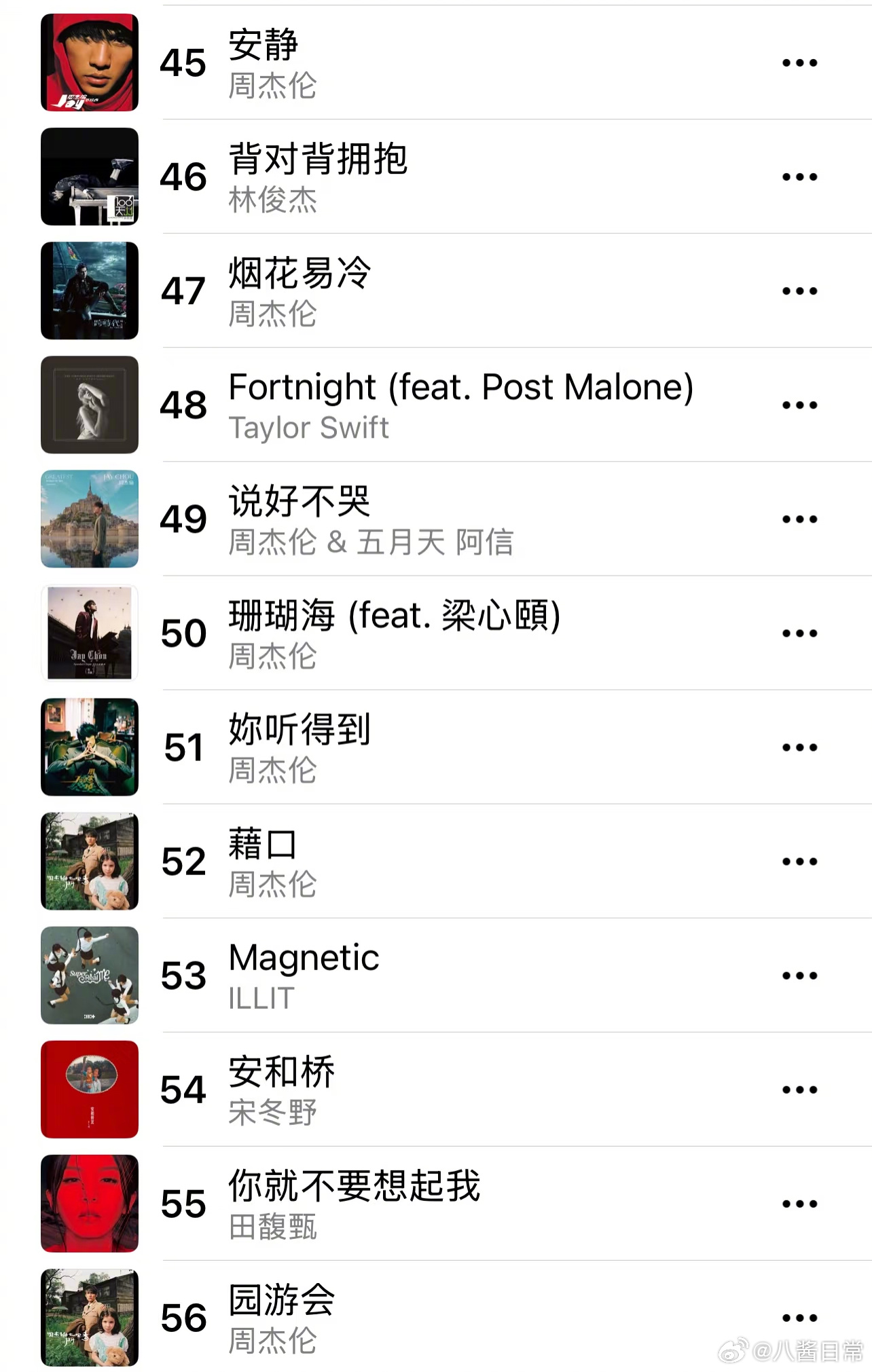
Task: Play 珊瑚海 featuring 梁心頤
Action: (x=394, y=616)
